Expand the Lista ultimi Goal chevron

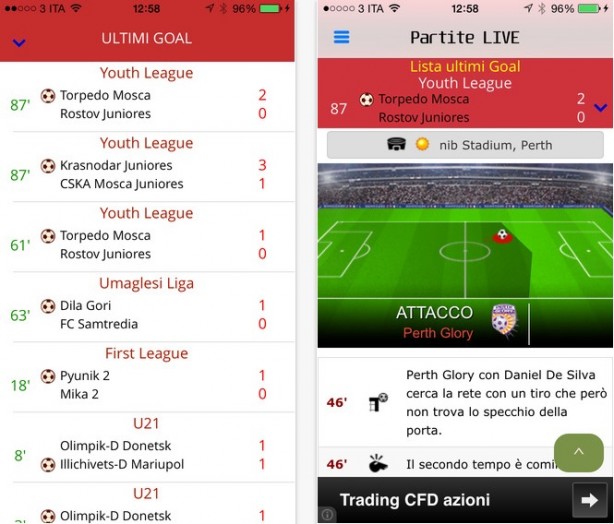(600, 107)
